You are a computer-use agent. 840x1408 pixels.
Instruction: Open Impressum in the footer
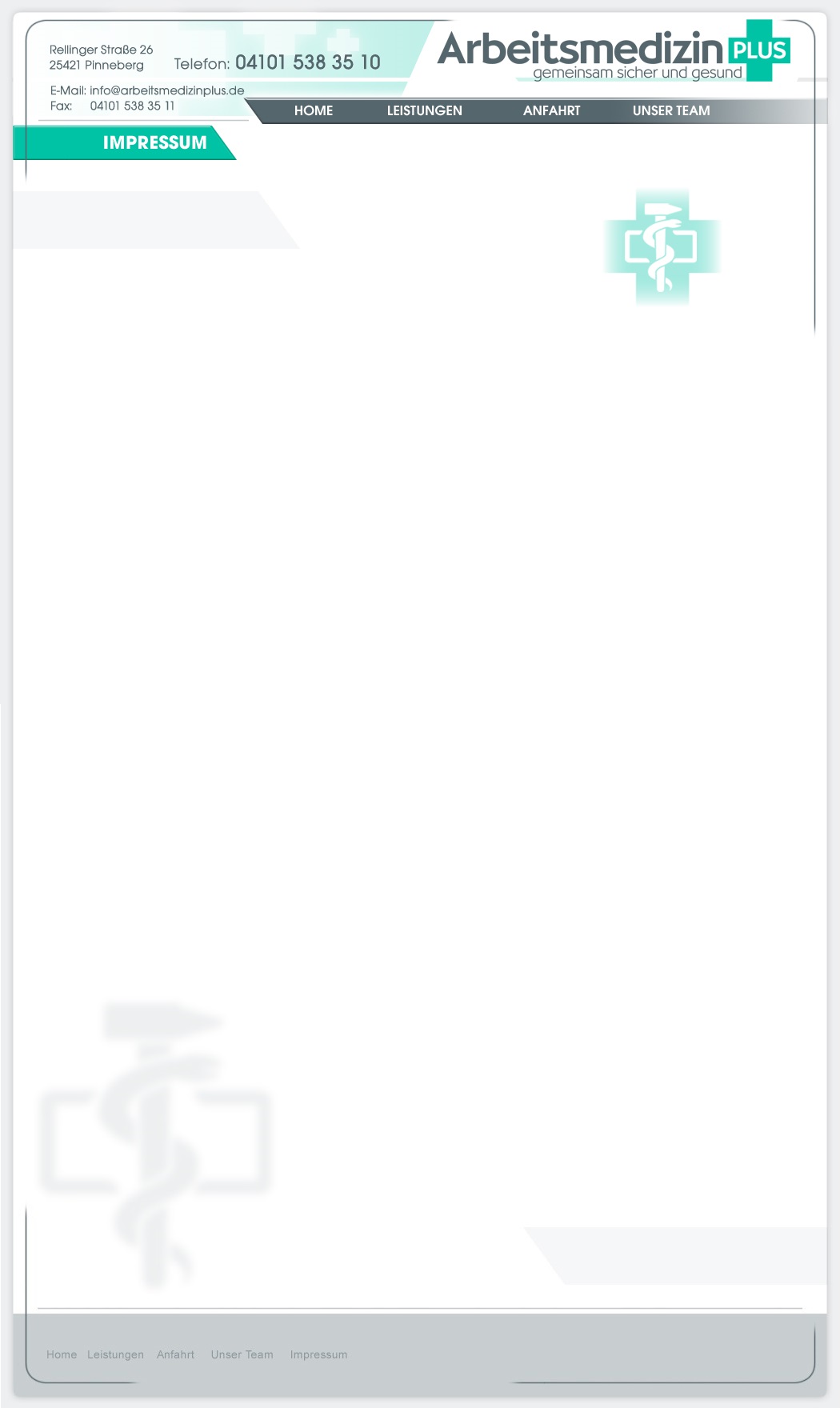coord(318,1354)
